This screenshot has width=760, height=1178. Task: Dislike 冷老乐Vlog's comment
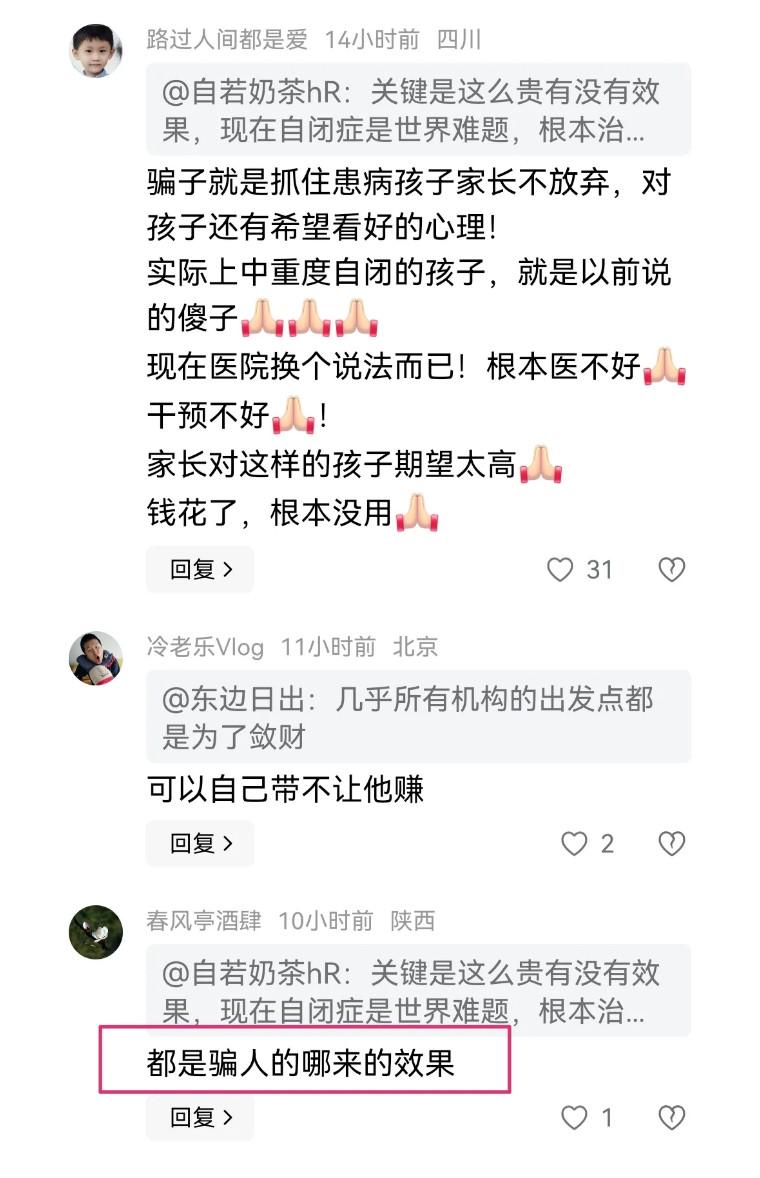click(671, 844)
